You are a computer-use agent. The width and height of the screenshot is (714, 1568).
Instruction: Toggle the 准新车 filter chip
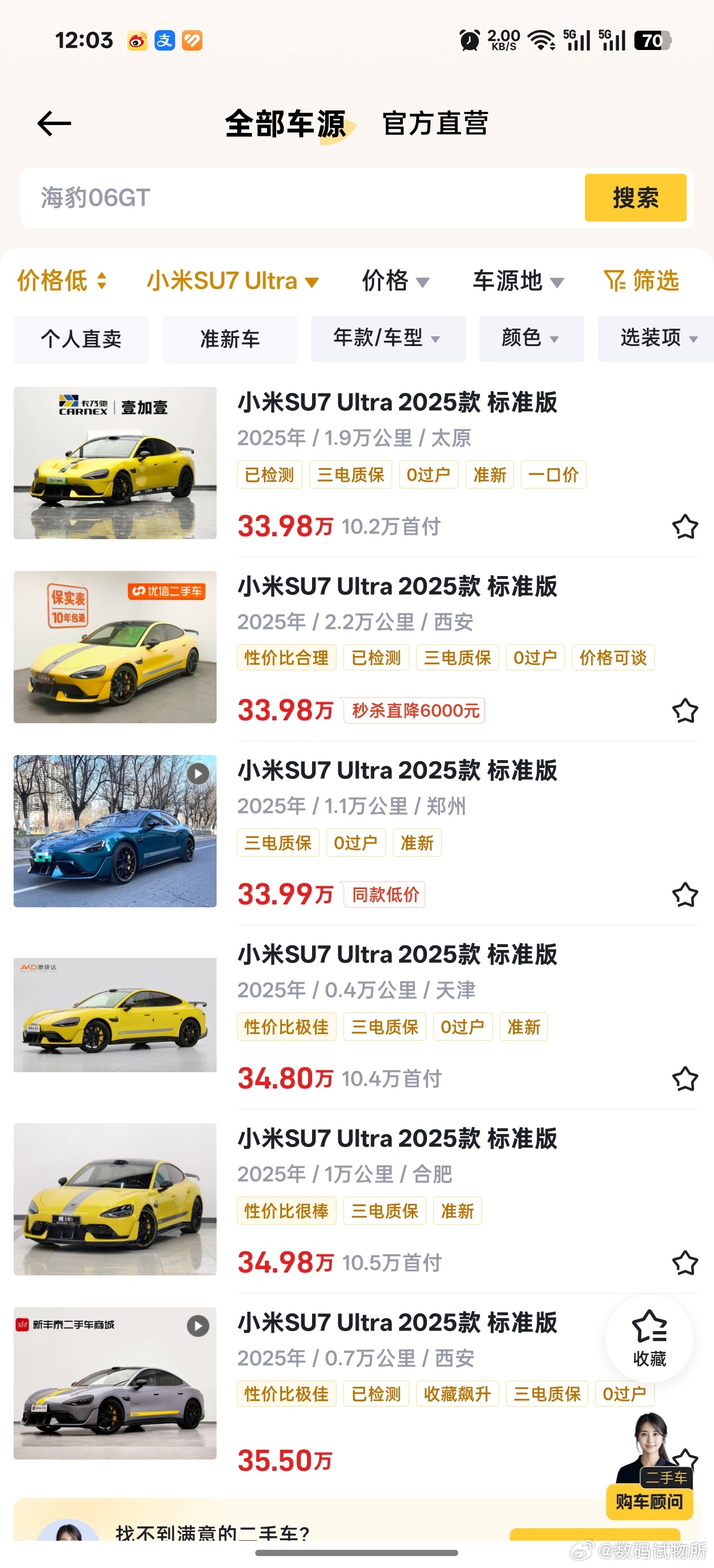[x=230, y=340]
